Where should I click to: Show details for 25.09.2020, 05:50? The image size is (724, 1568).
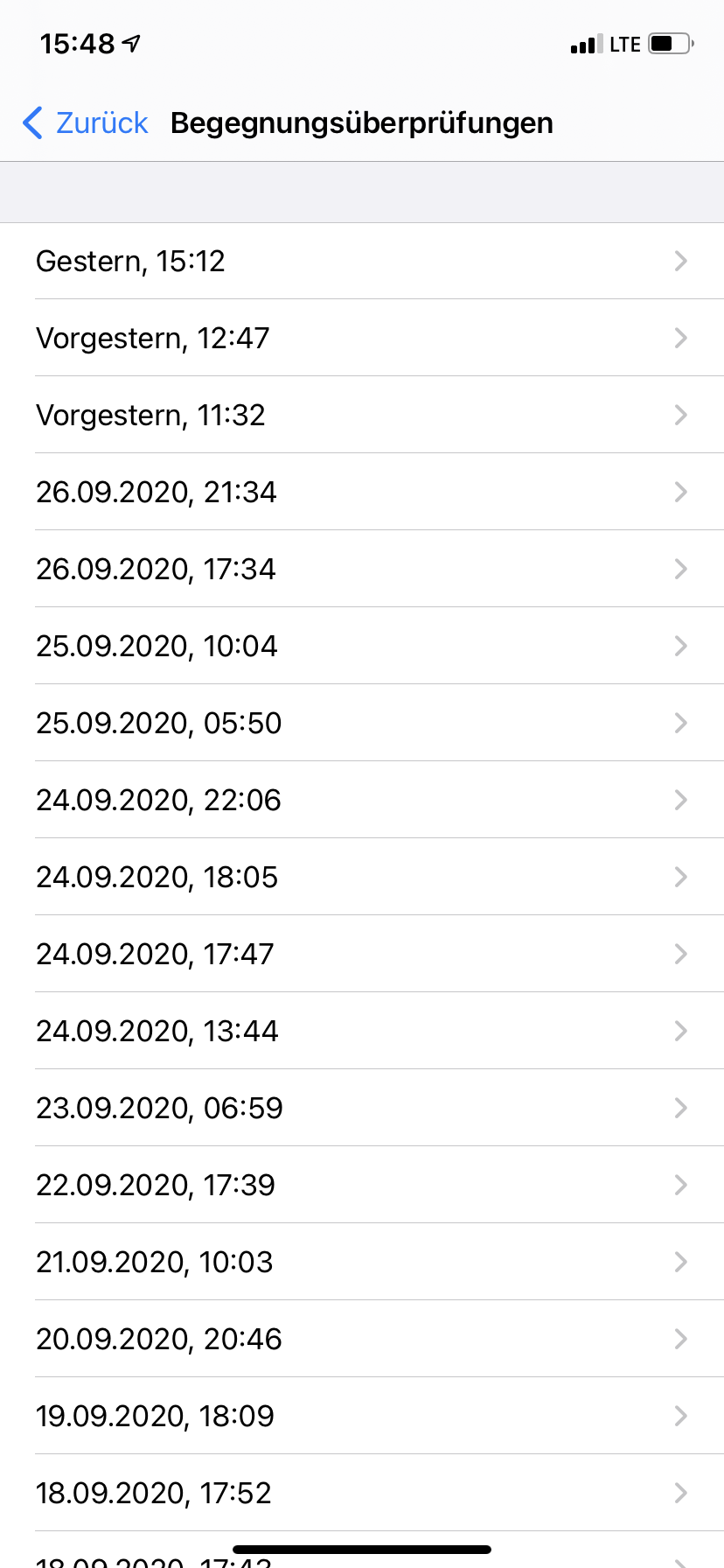pos(362,724)
